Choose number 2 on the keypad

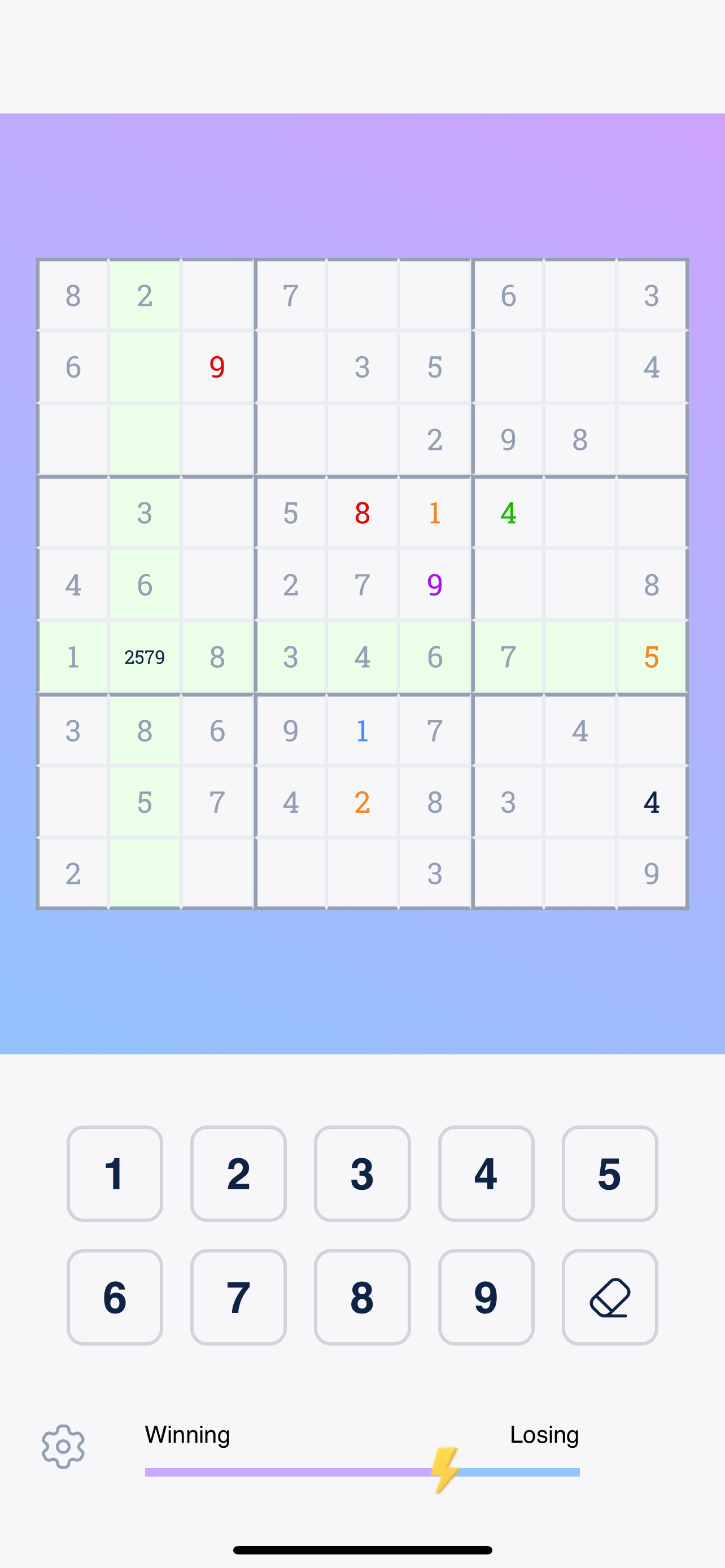pos(238,1173)
